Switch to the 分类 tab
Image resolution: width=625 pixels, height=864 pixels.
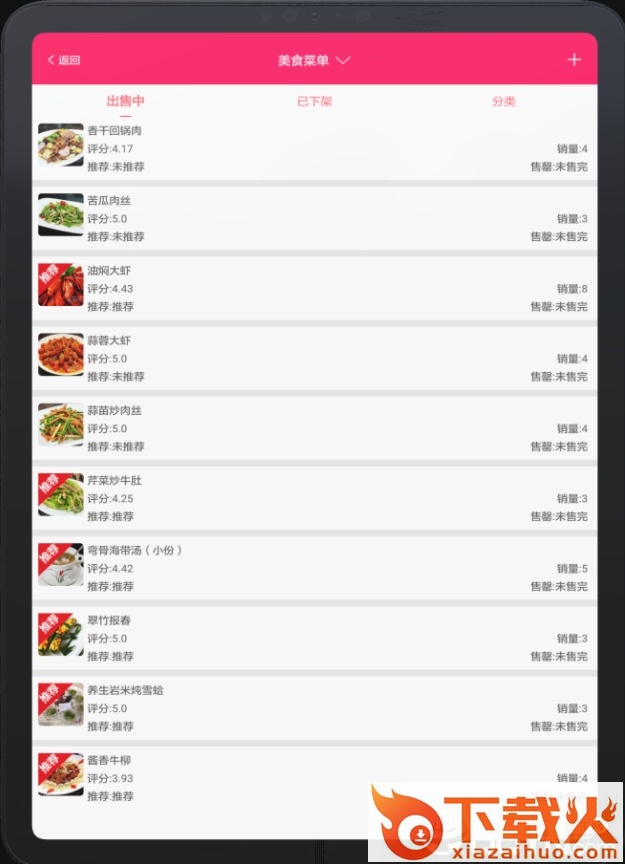[x=503, y=102]
